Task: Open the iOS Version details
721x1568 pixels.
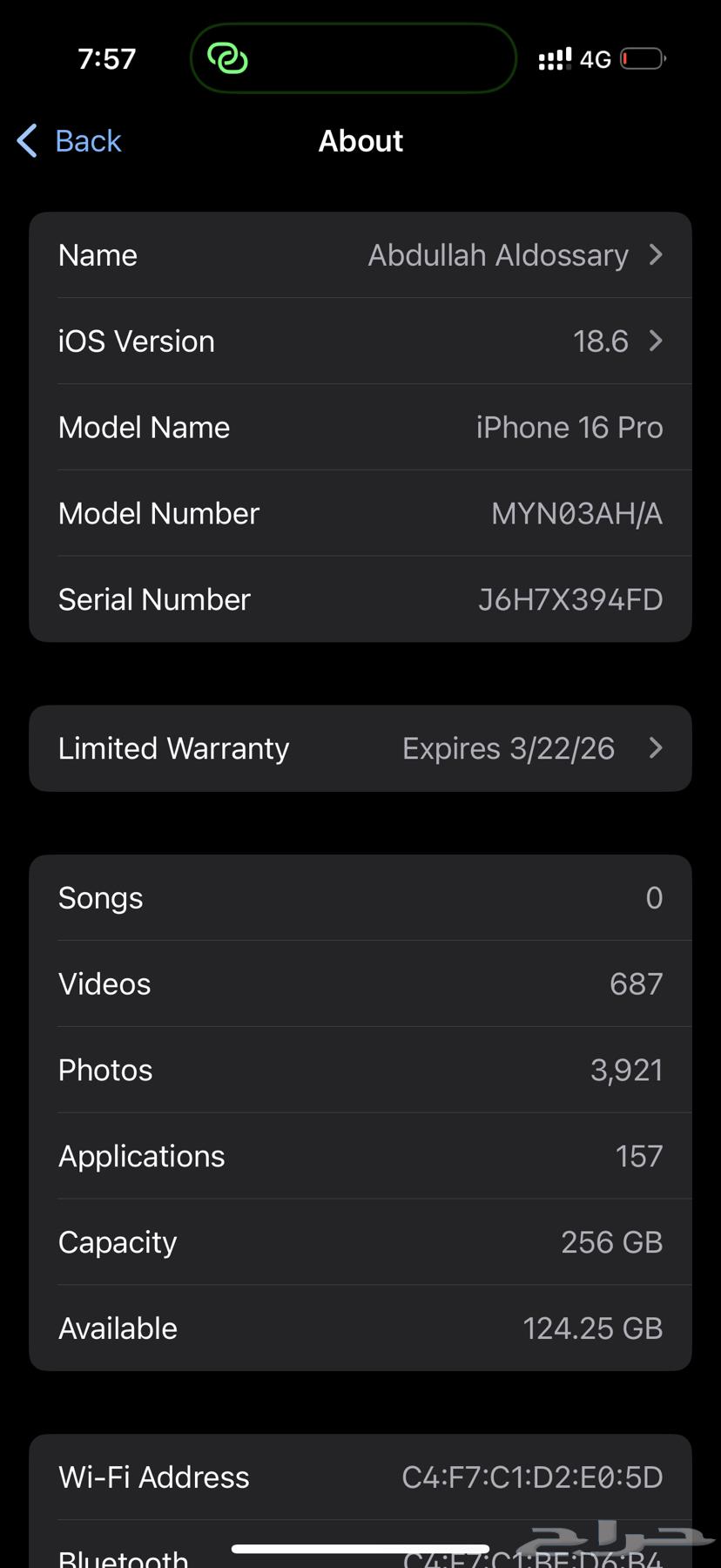Action: tap(360, 341)
